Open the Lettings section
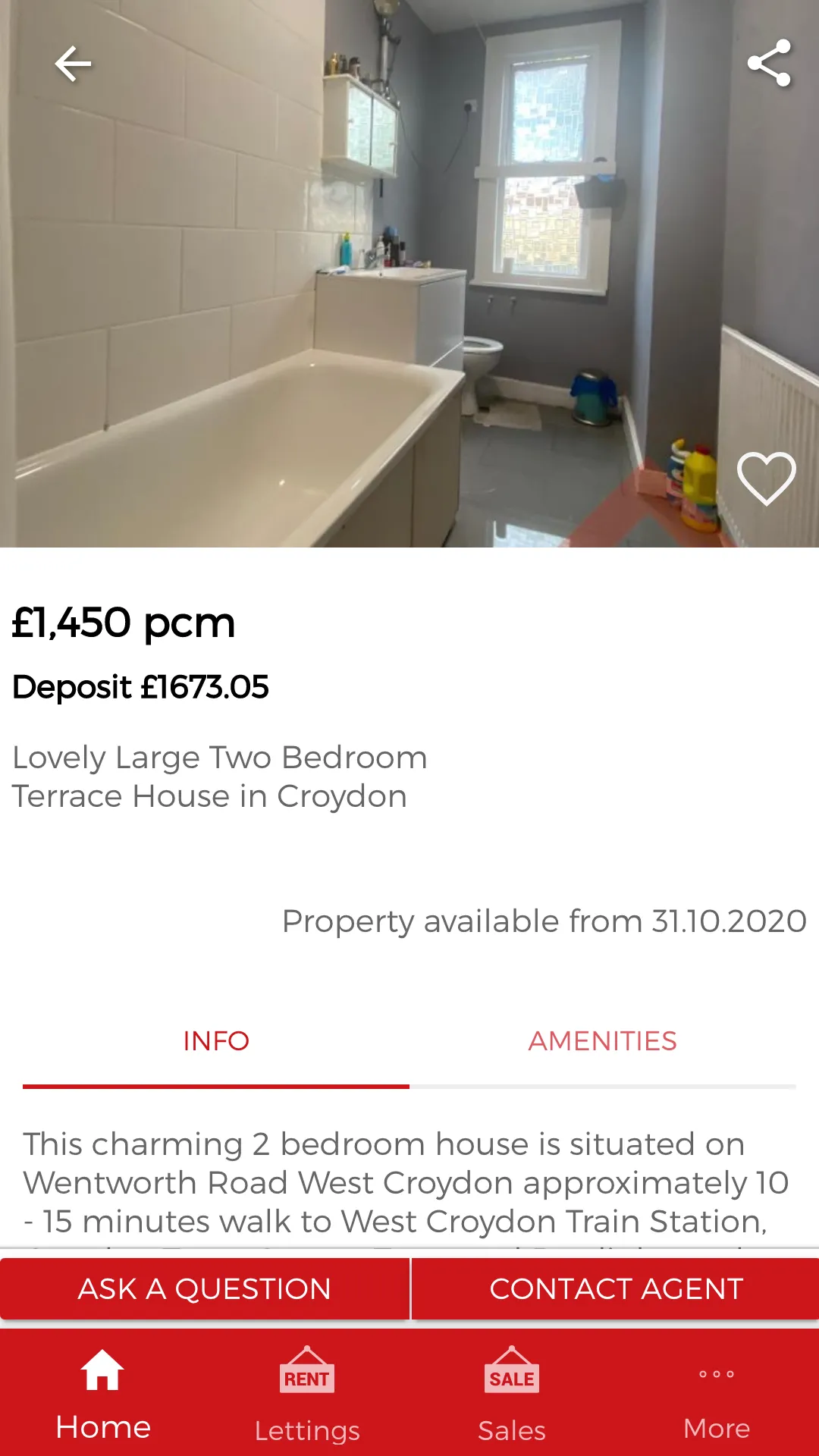This screenshot has width=819, height=1456. [x=307, y=1395]
